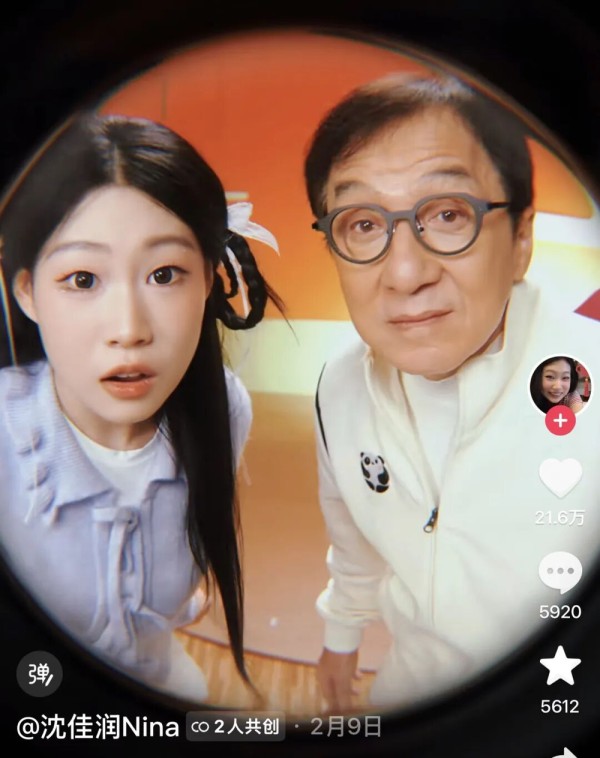Follow the creator with the red plus button
Image resolution: width=600 pixels, height=758 pixels.
click(x=560, y=420)
